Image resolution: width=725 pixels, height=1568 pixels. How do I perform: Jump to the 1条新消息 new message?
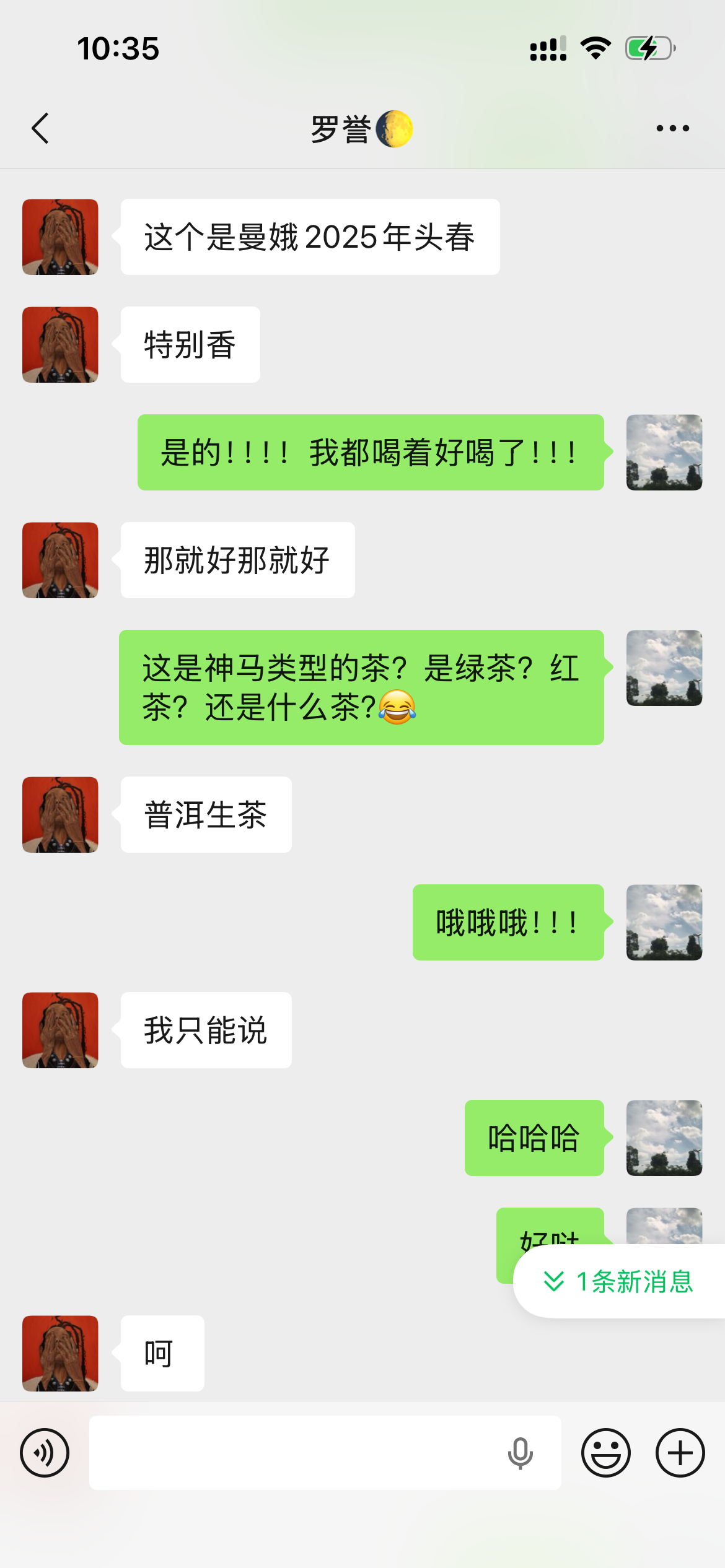620,1281
